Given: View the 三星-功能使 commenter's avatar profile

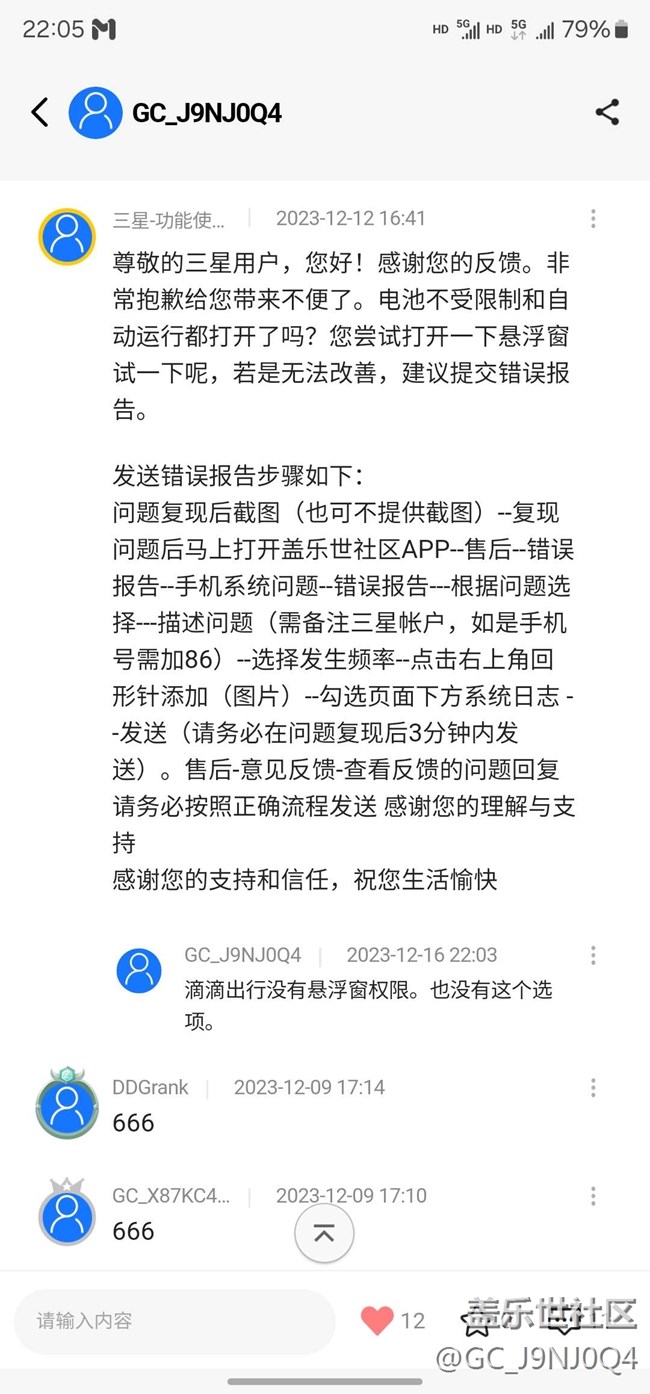Looking at the screenshot, I should 67,237.
